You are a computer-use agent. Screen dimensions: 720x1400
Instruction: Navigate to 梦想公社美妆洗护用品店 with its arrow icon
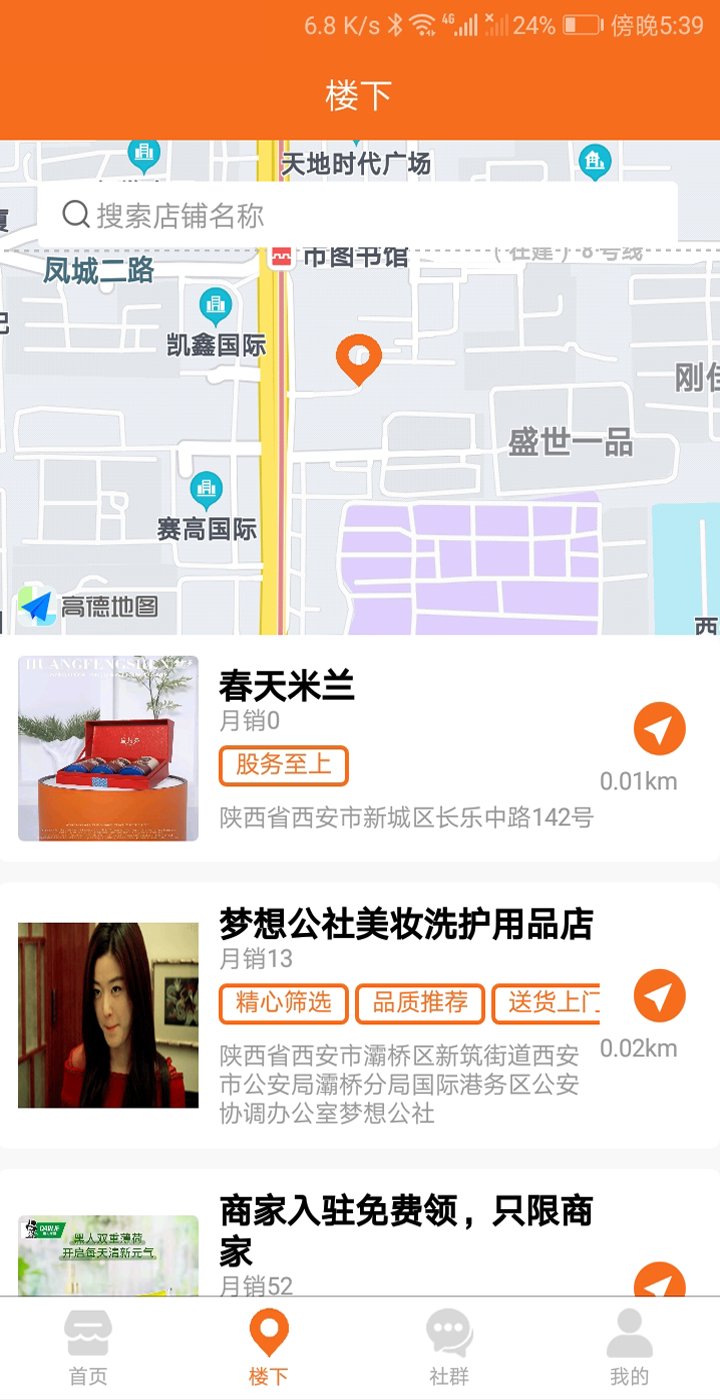(659, 996)
